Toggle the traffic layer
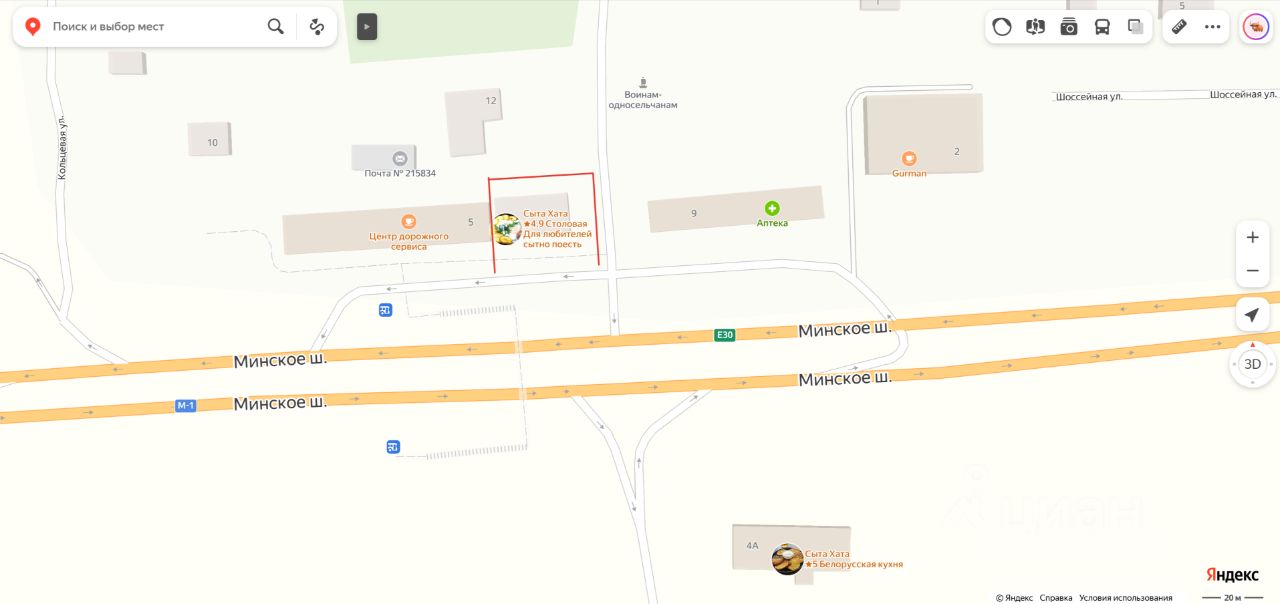This screenshot has width=1280, height=604. (1002, 27)
